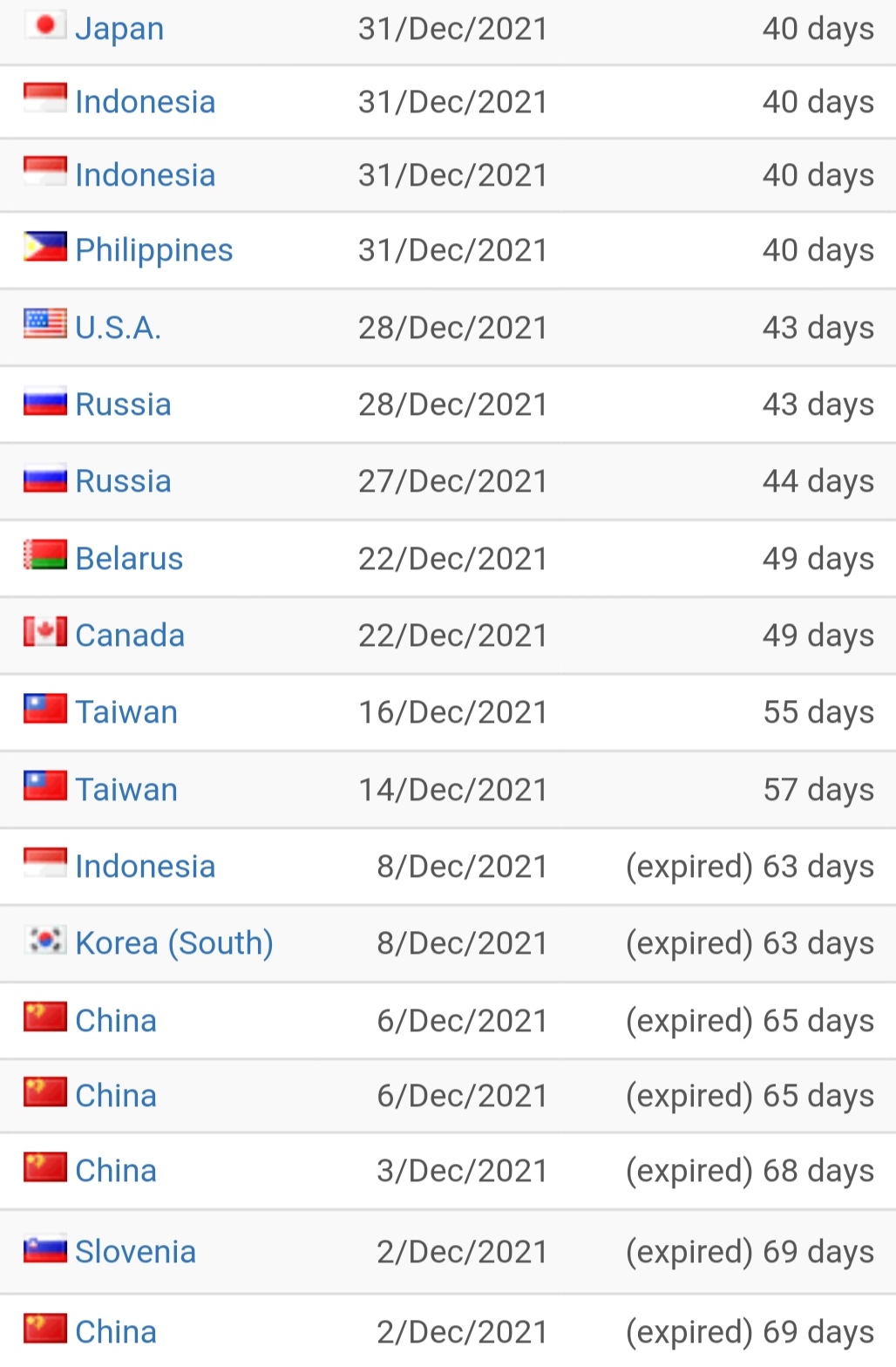Open China link dated 3/Dec/2021

coord(116,1171)
